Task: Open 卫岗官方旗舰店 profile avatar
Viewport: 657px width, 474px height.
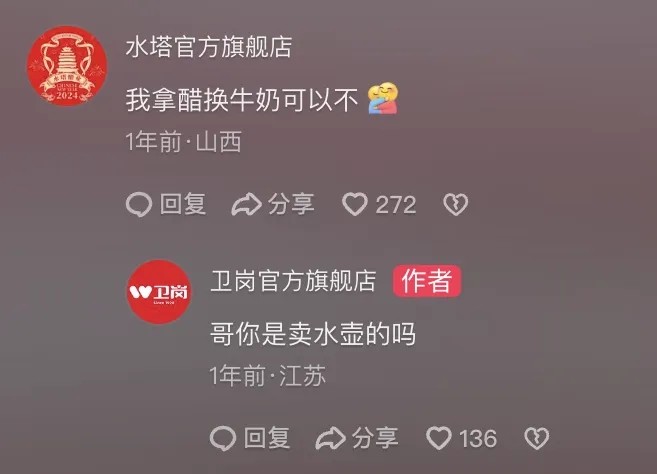Action: 160,291
